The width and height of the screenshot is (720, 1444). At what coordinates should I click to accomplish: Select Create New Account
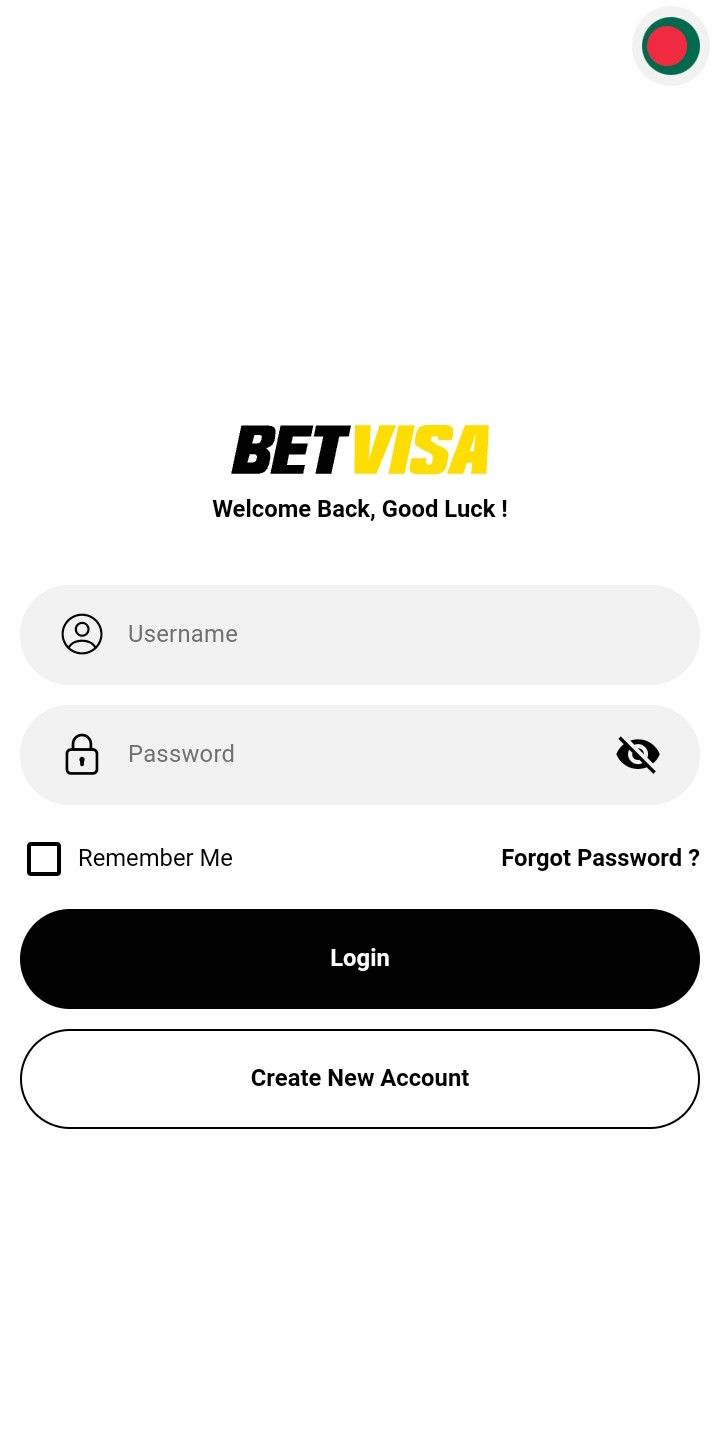point(360,1078)
